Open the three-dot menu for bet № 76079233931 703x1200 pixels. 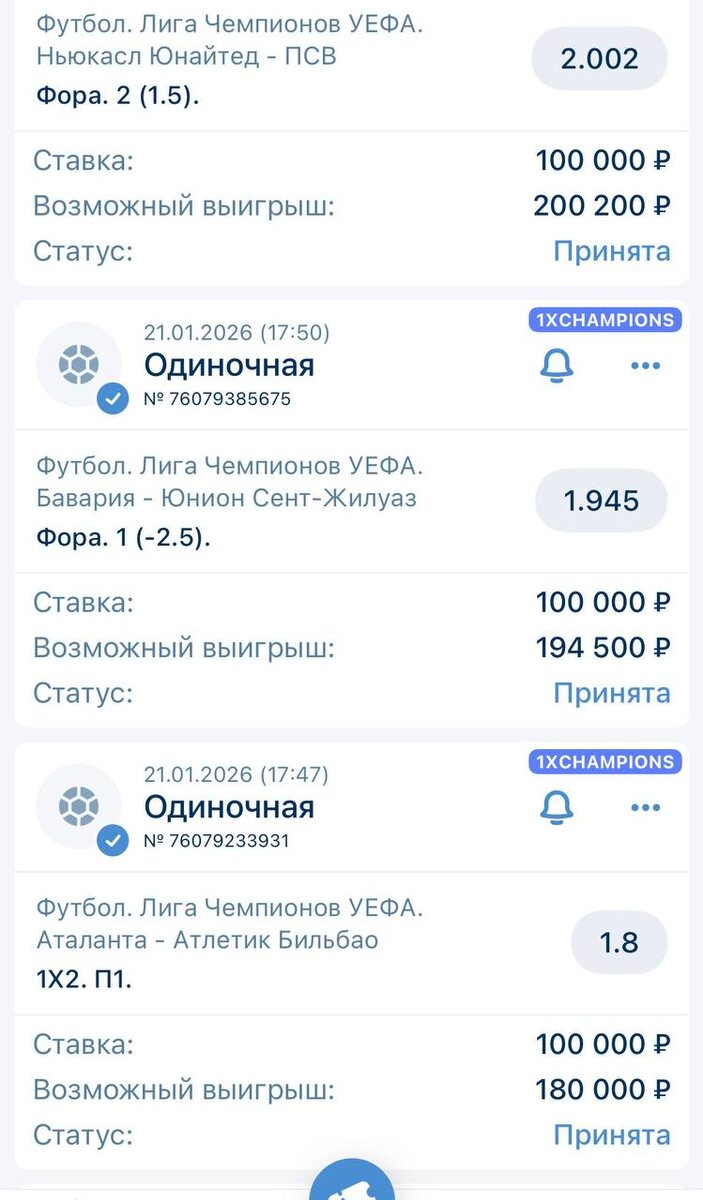[x=645, y=808]
